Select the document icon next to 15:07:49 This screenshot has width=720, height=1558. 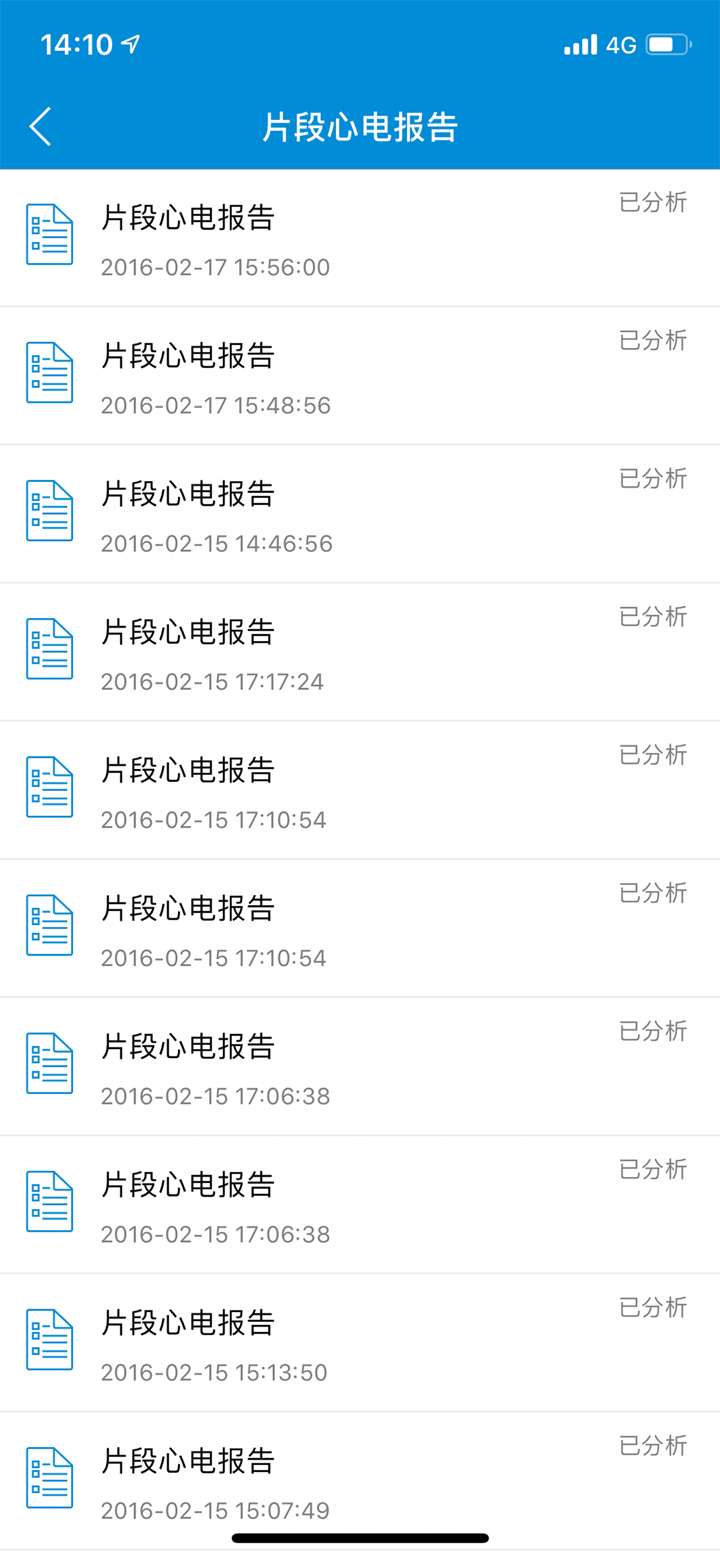pos(50,1477)
